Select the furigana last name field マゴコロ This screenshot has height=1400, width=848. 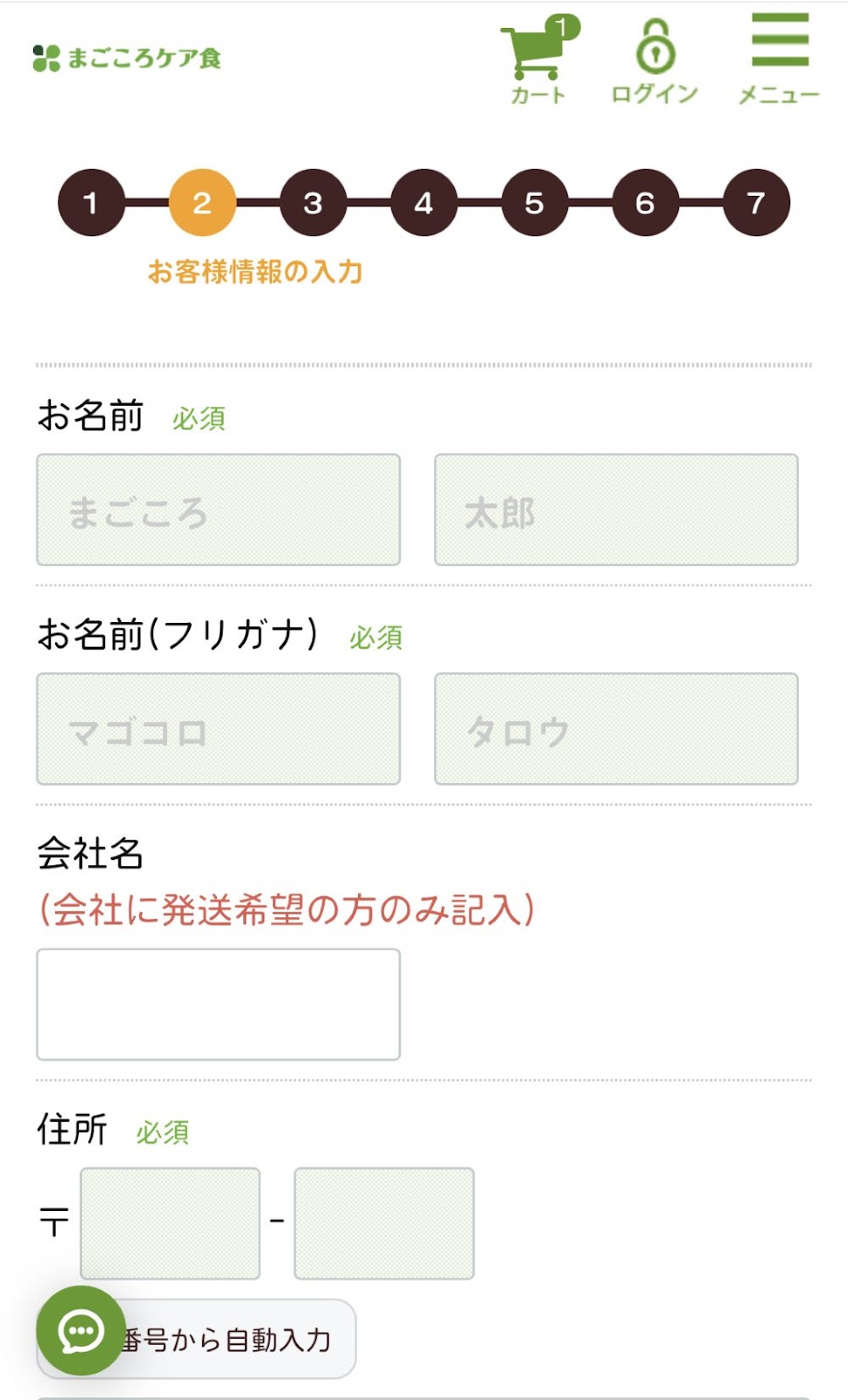pos(218,729)
